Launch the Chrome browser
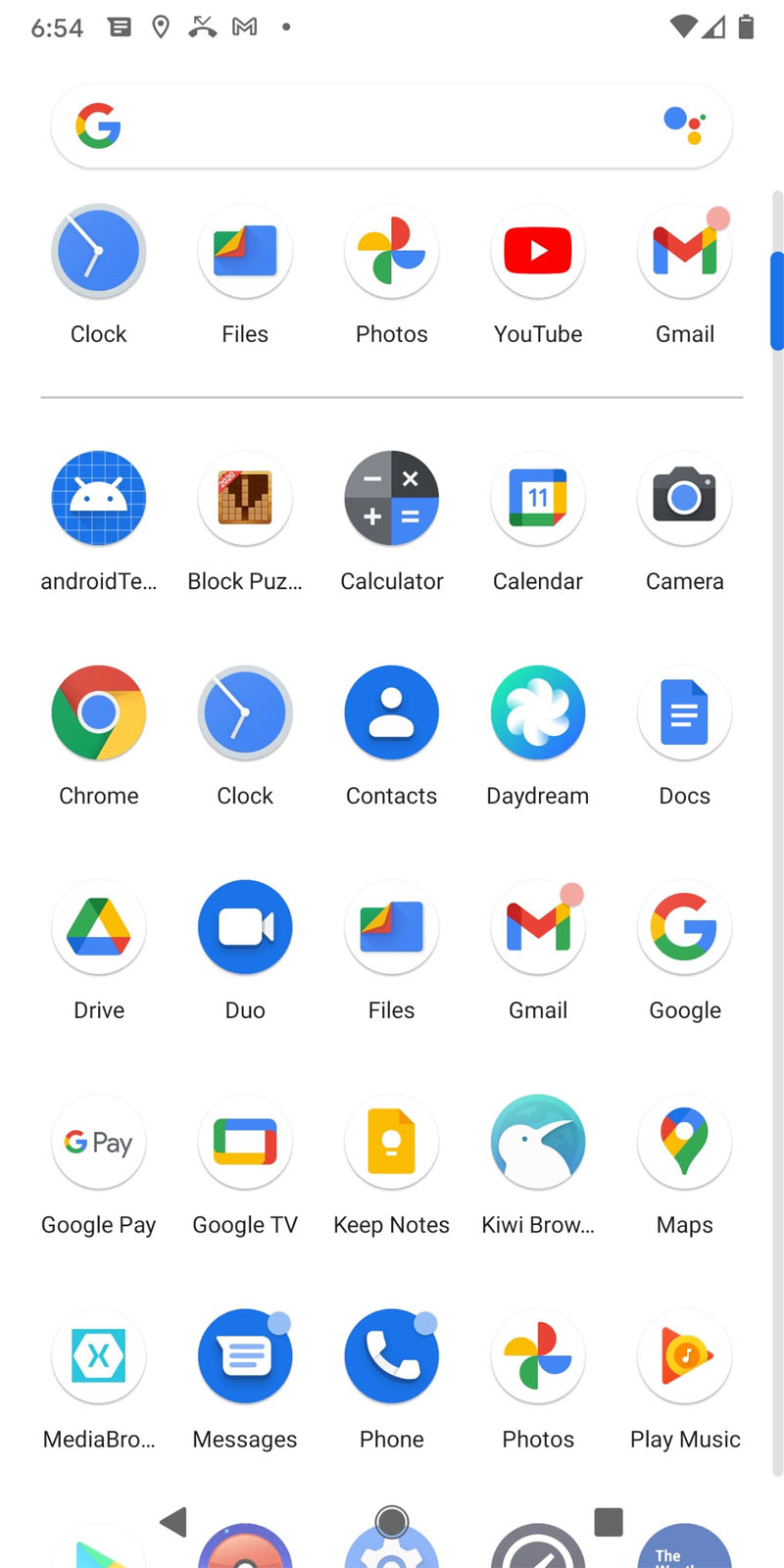The width and height of the screenshot is (784, 1568). (x=99, y=712)
